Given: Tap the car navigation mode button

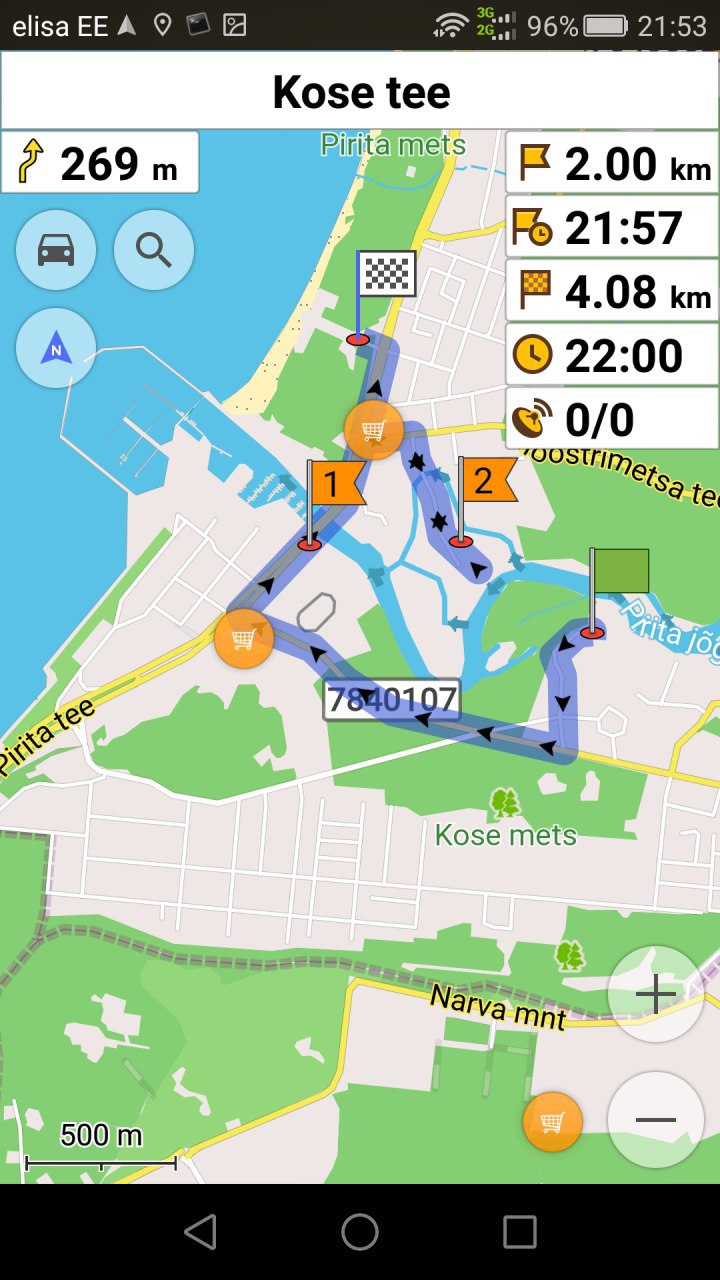Looking at the screenshot, I should (x=56, y=250).
